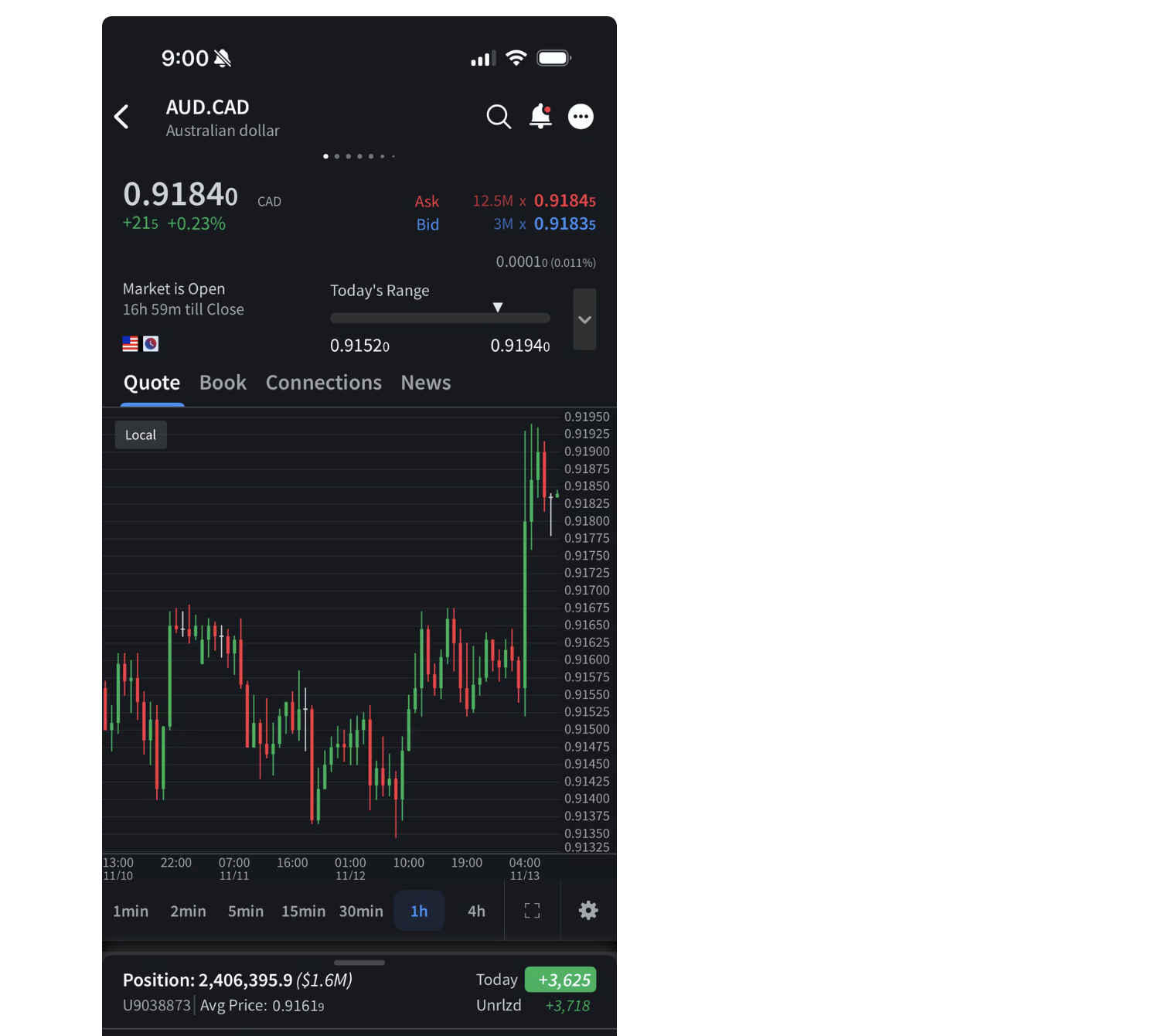
Task: Go back to the previous screen
Action: point(121,117)
